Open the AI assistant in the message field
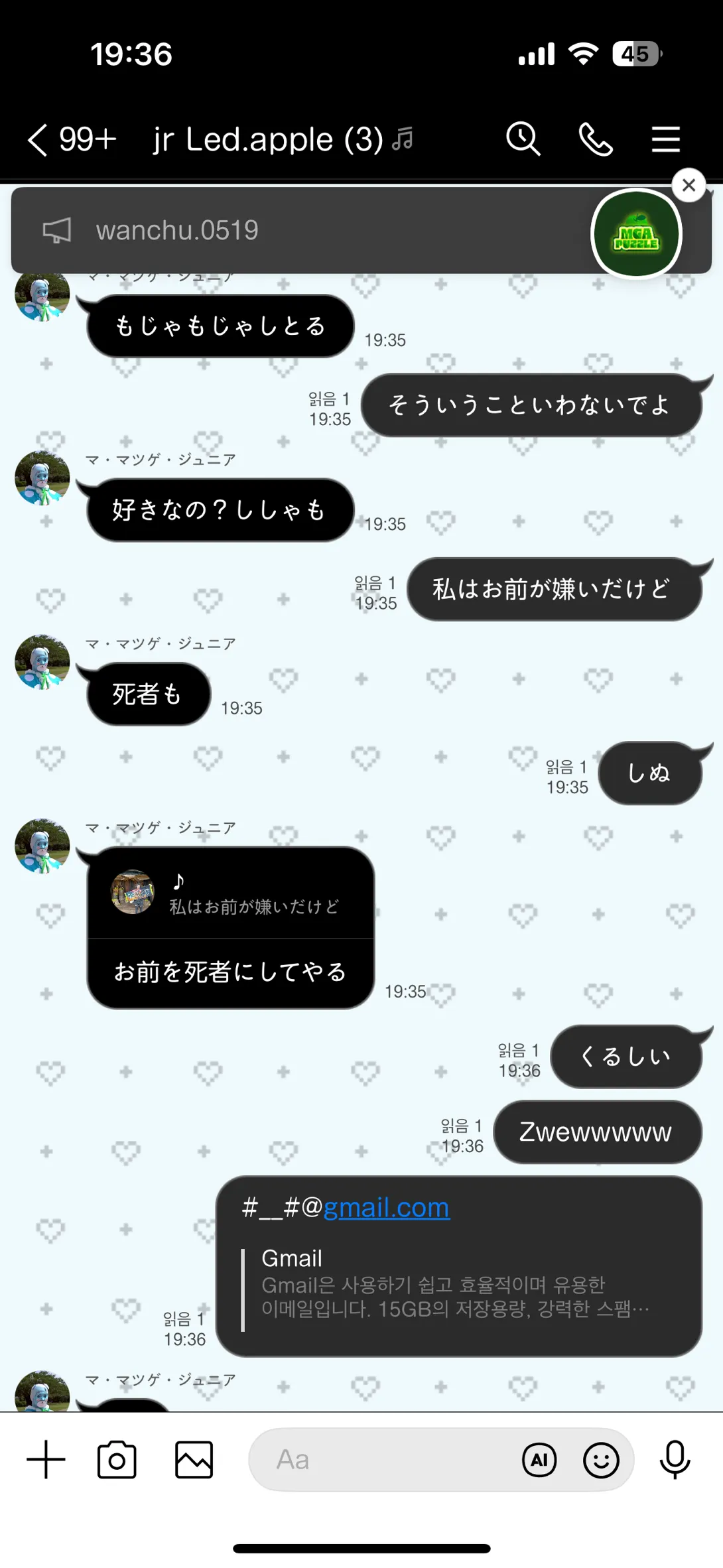The height and width of the screenshot is (1568, 723). point(539,1459)
